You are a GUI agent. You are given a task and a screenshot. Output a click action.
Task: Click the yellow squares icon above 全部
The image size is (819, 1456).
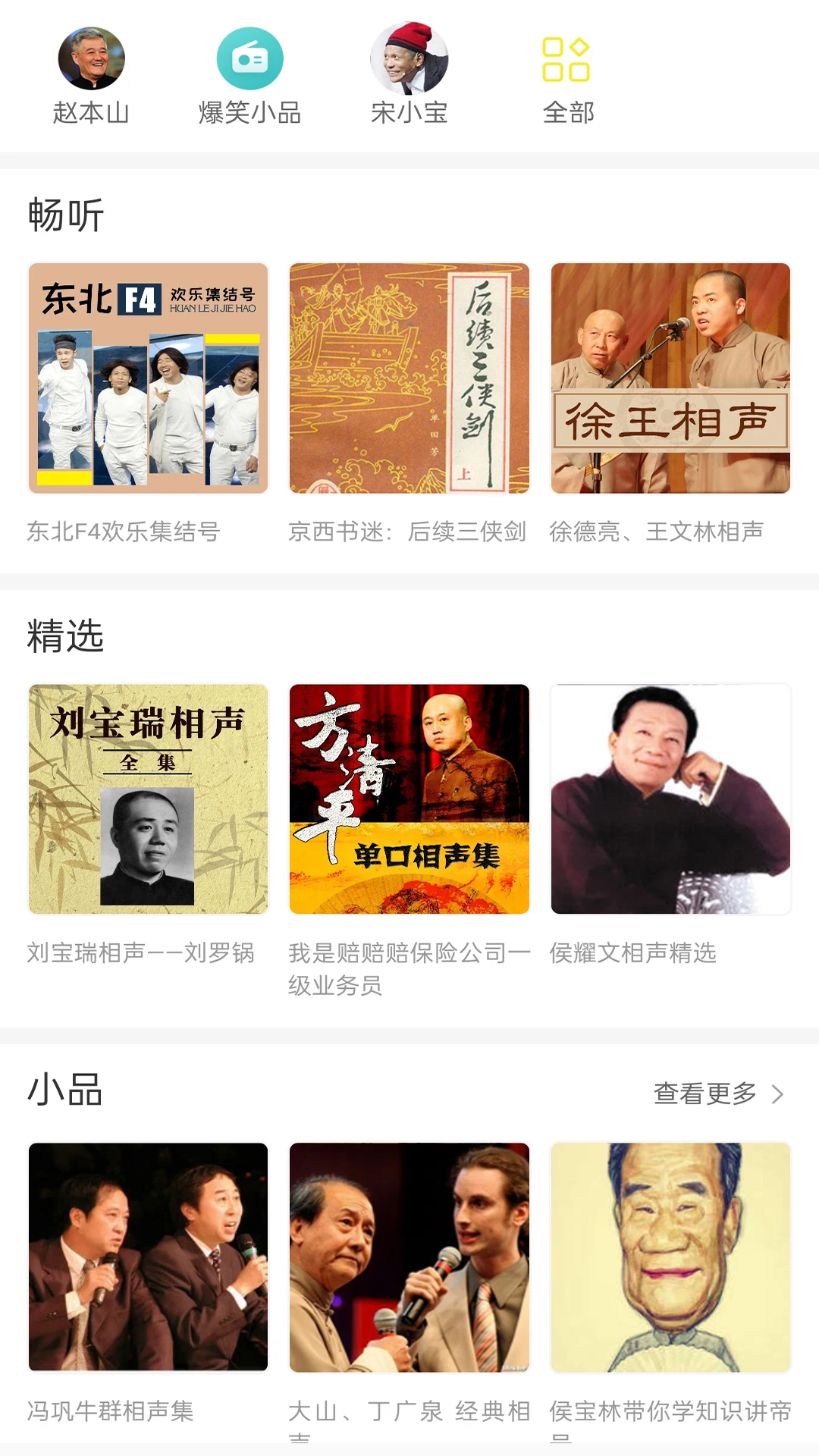(567, 58)
